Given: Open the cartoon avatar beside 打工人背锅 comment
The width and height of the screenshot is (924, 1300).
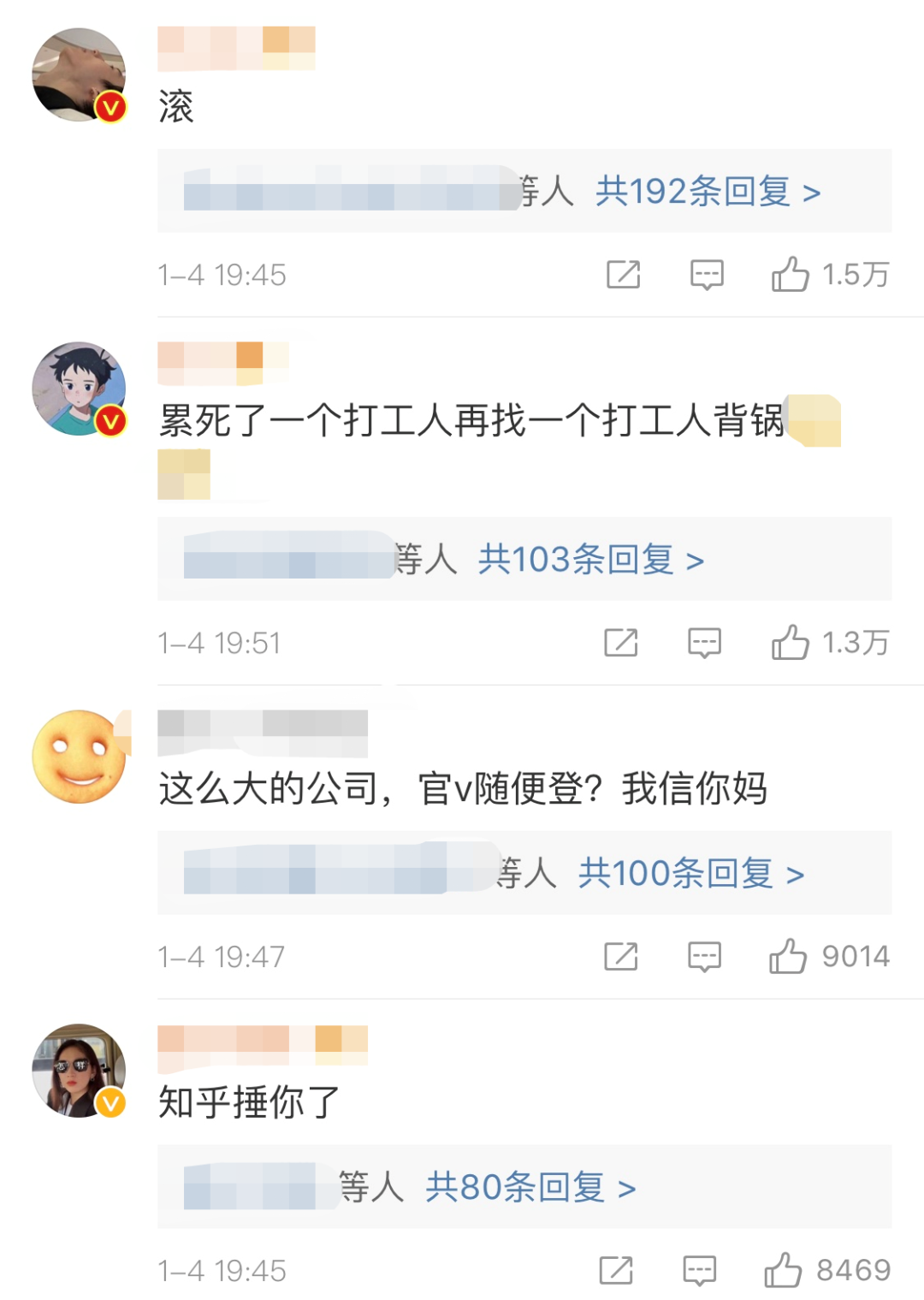Looking at the screenshot, I should 79,389.
